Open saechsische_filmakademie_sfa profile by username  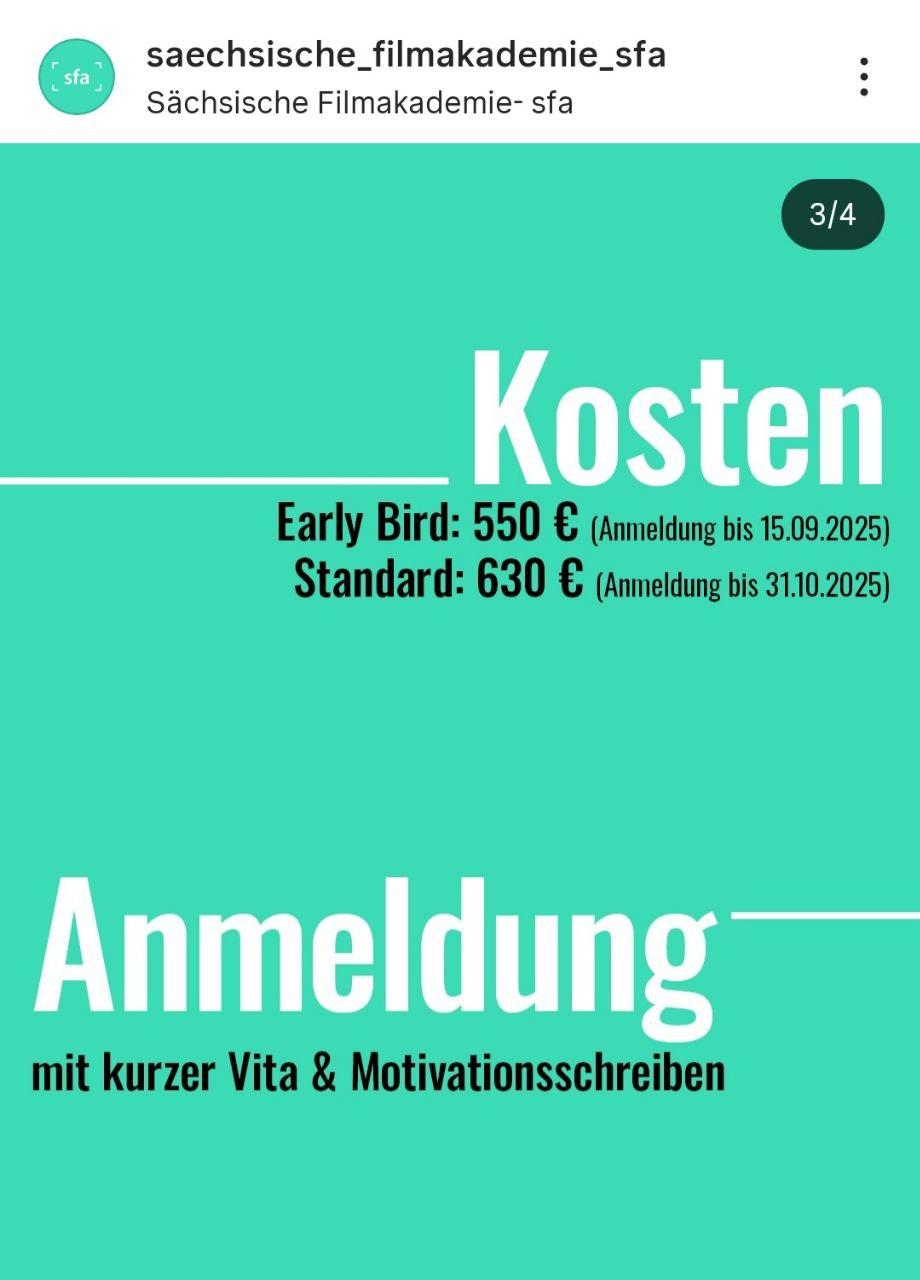[x=405, y=55]
